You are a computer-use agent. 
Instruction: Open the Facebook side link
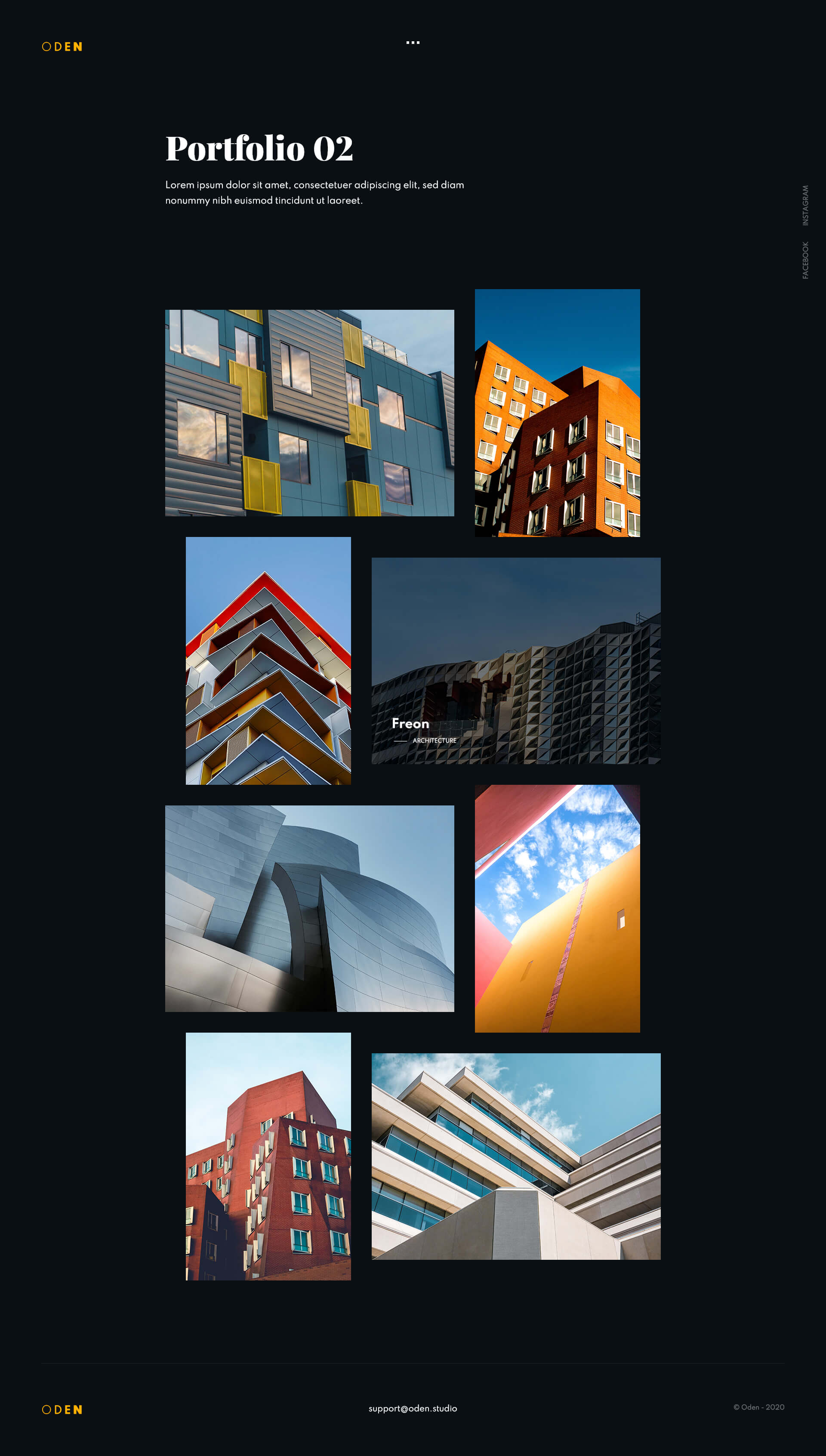coord(805,260)
